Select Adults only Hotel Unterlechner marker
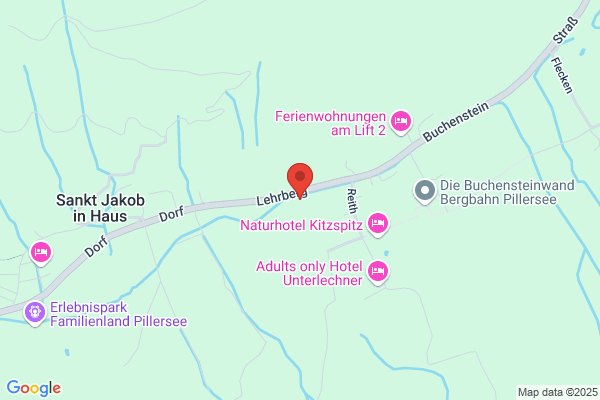Screen dimensions: 600x400 [378, 272]
